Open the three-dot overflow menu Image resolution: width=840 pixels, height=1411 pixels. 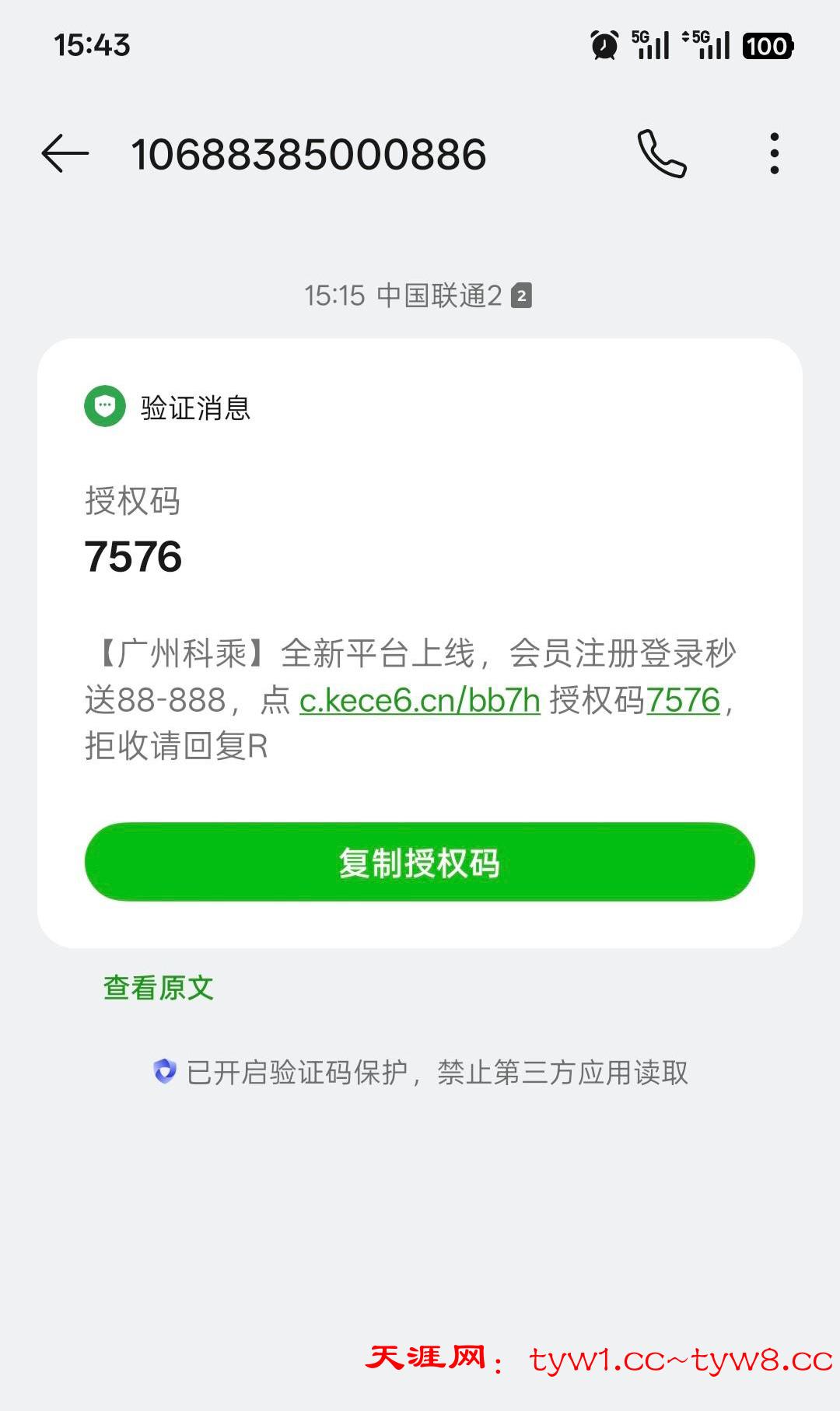pyautogui.click(x=774, y=153)
